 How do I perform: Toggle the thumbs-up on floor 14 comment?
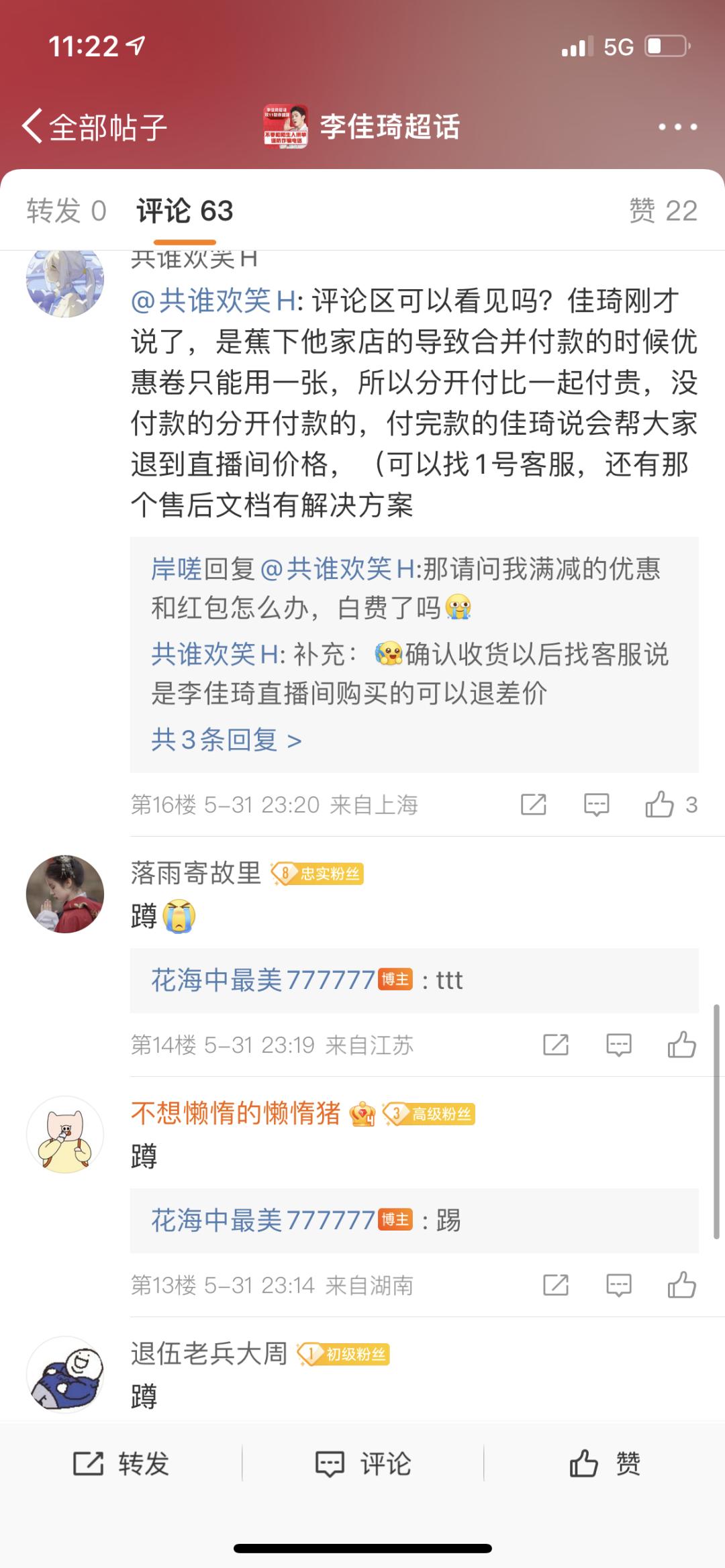pos(685,1044)
